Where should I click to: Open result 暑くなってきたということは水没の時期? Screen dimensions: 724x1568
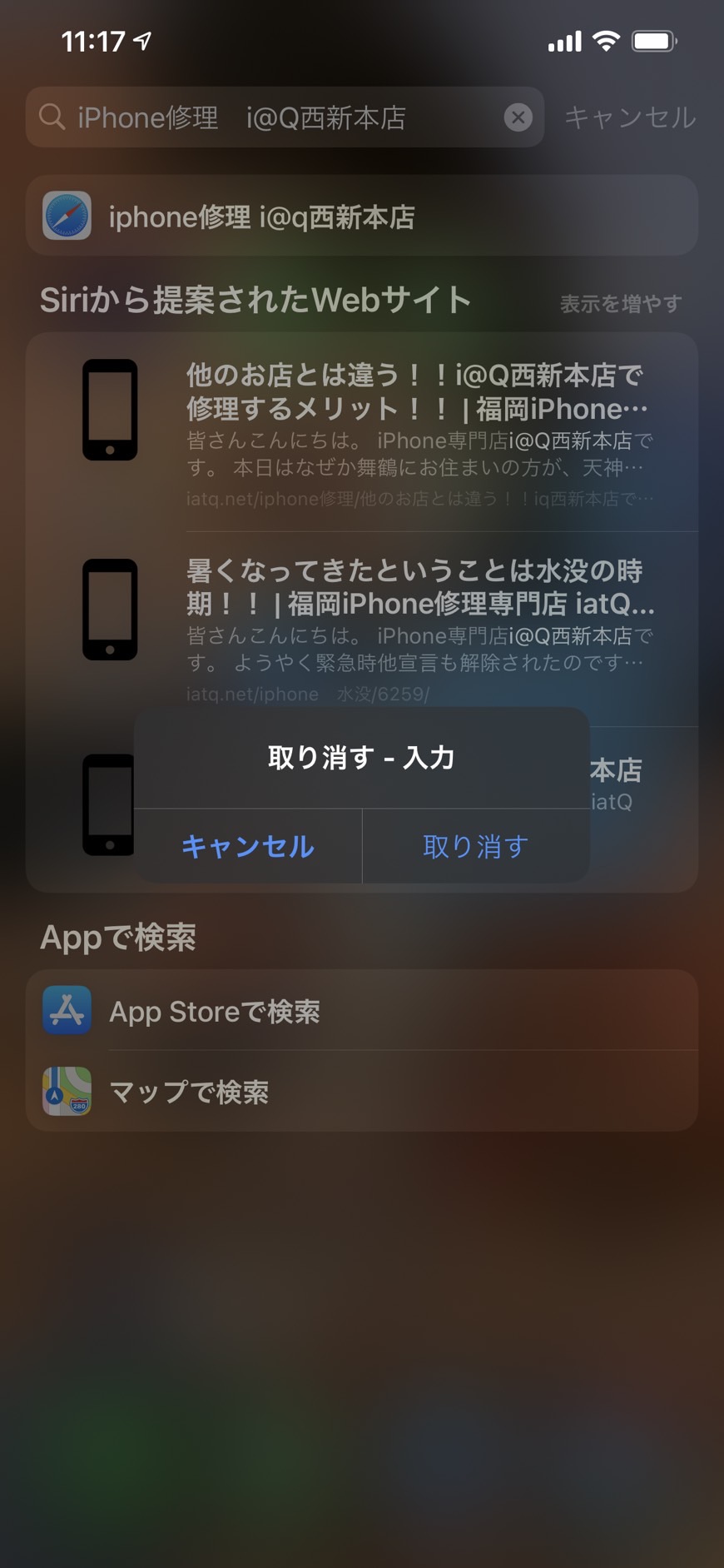click(x=362, y=630)
